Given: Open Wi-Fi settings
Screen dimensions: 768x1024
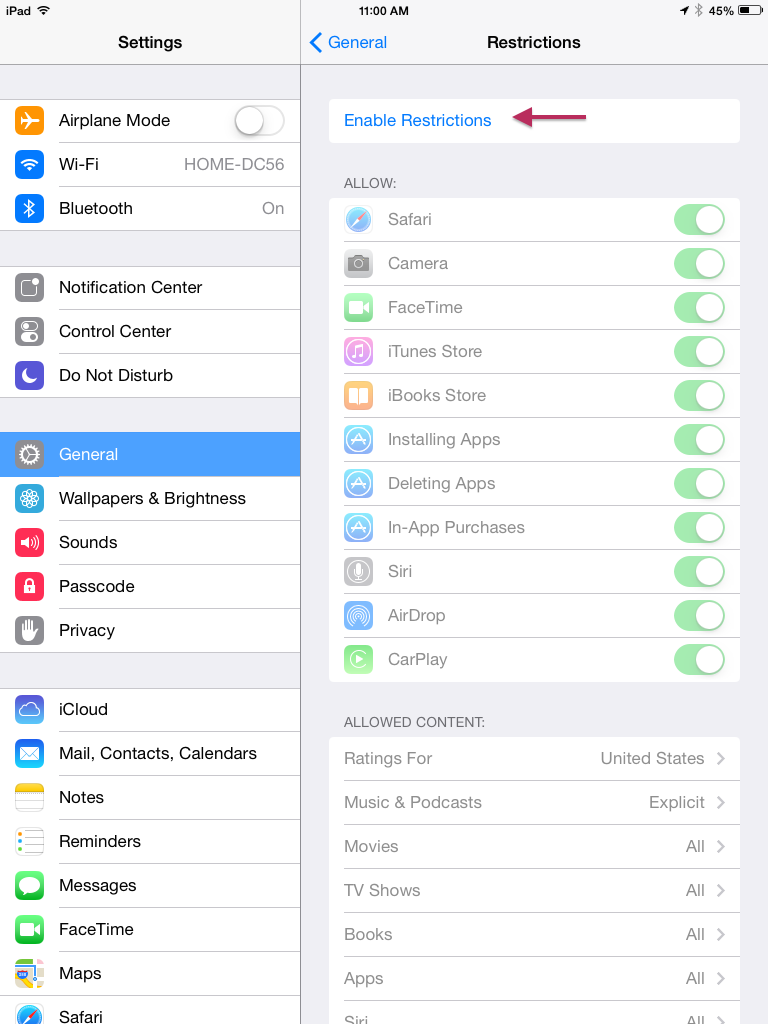Looking at the screenshot, I should pos(150,164).
